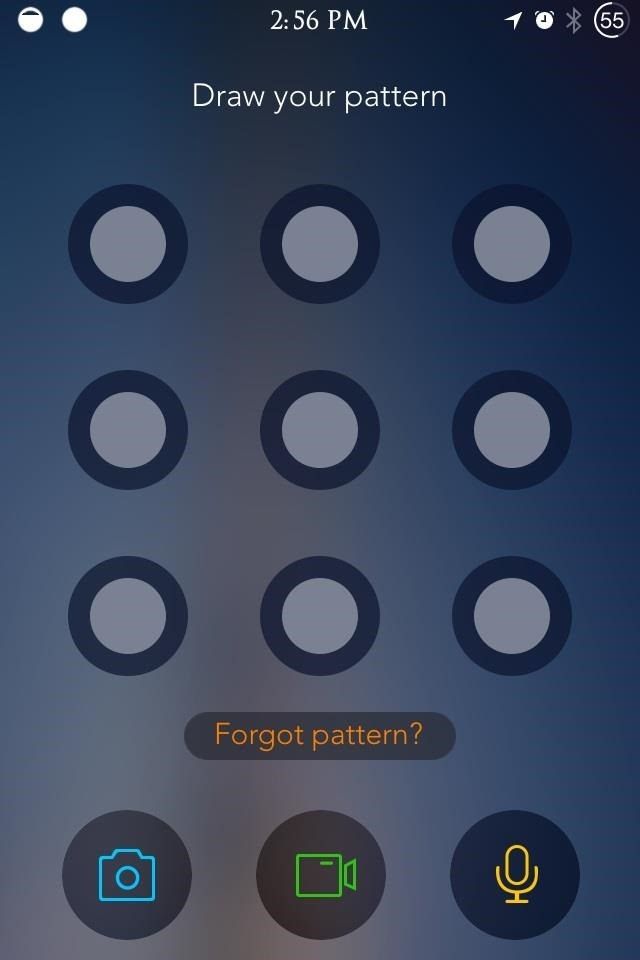Tap the bottom-left pattern dot
Image resolution: width=640 pixels, height=960 pixels.
(128, 616)
